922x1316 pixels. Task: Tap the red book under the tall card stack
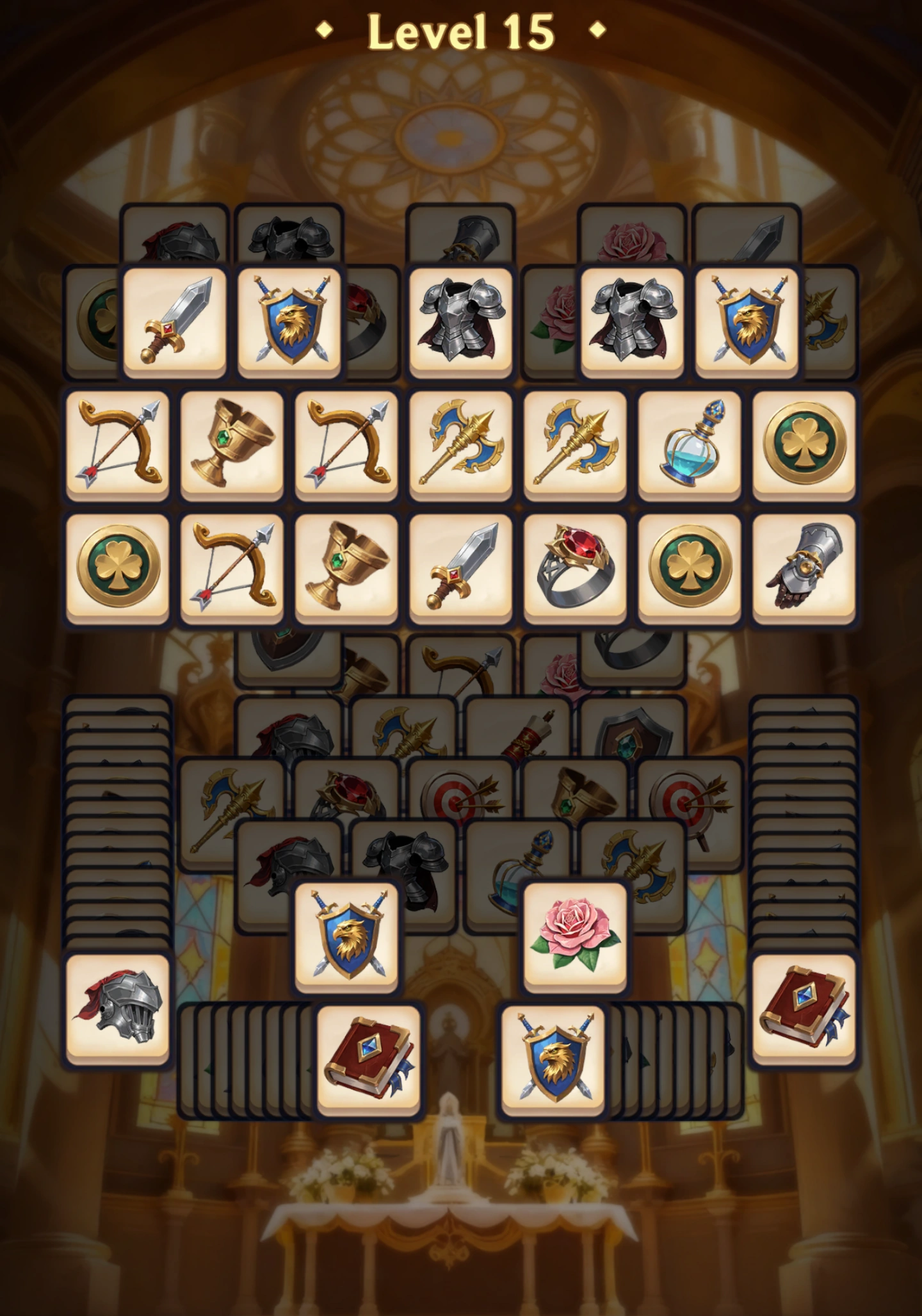pyautogui.click(x=804, y=1009)
